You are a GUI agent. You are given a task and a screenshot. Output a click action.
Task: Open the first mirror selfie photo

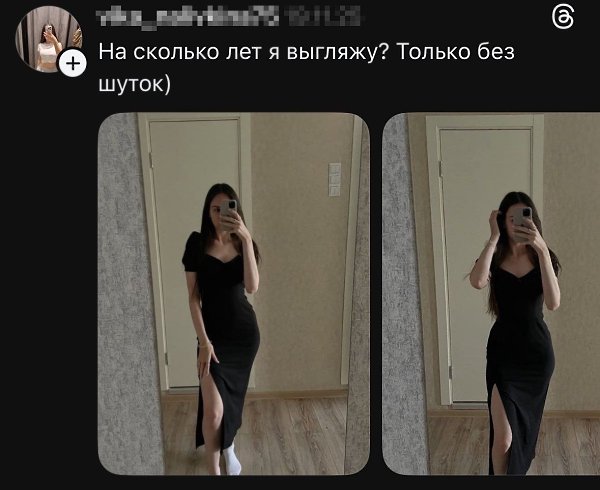click(x=233, y=293)
